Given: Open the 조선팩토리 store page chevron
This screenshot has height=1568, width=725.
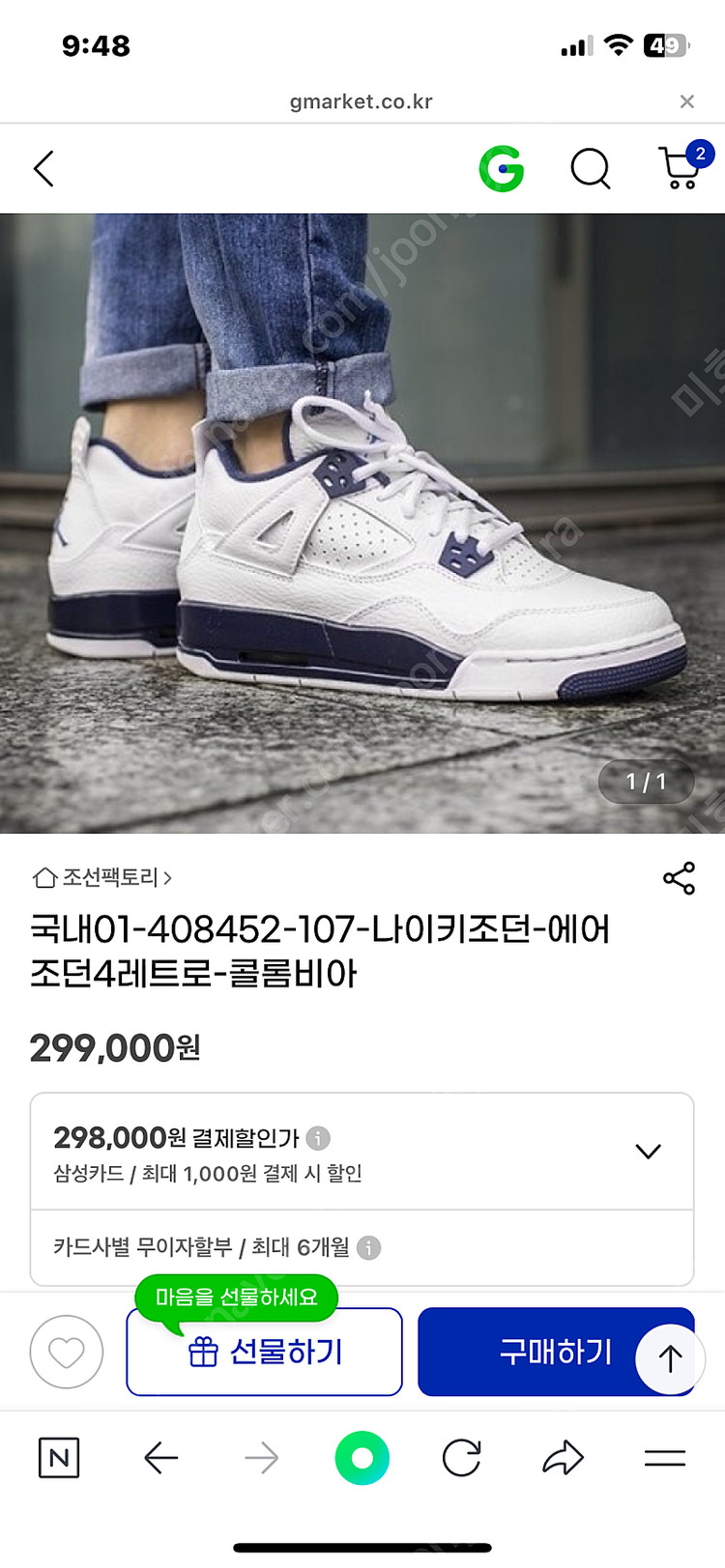Looking at the screenshot, I should tap(169, 877).
